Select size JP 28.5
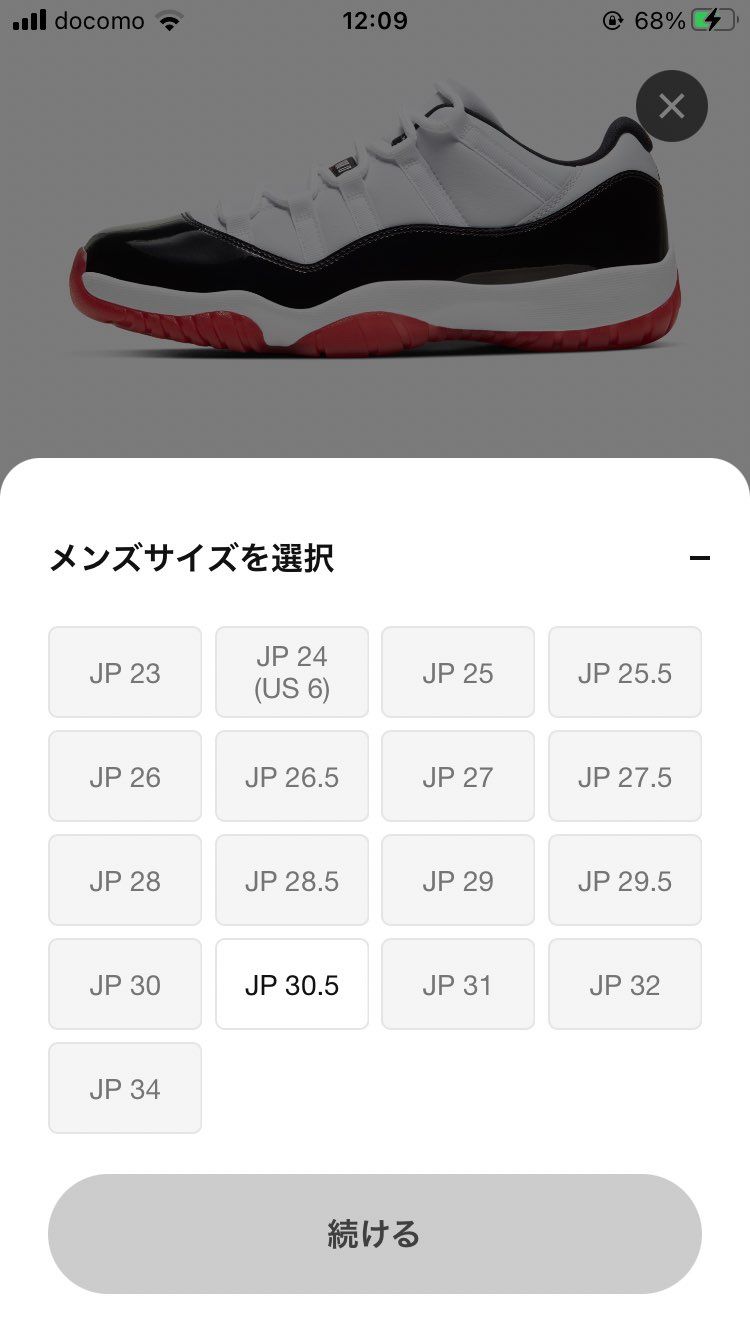This screenshot has width=750, height=1334. click(291, 880)
